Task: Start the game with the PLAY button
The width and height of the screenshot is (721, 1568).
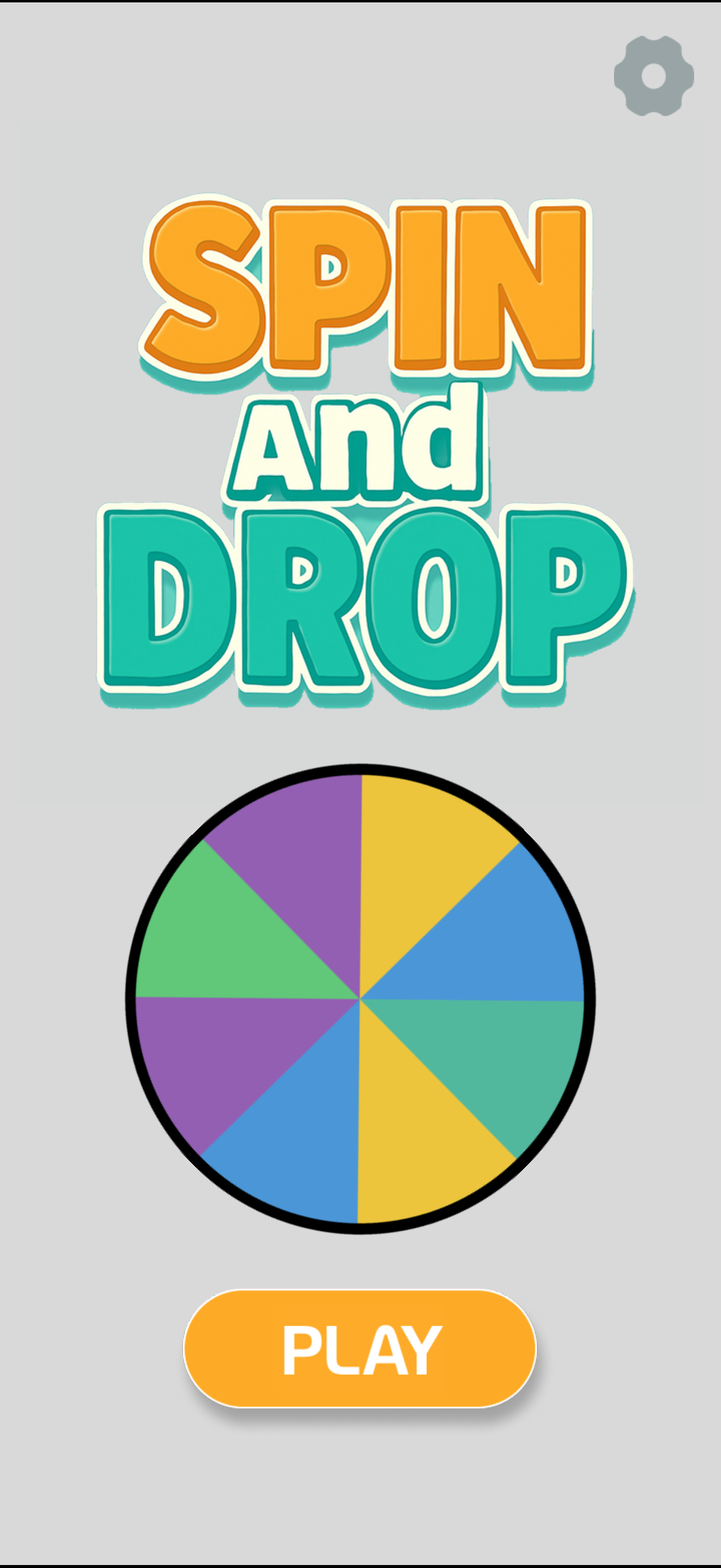Action: coord(359,1349)
